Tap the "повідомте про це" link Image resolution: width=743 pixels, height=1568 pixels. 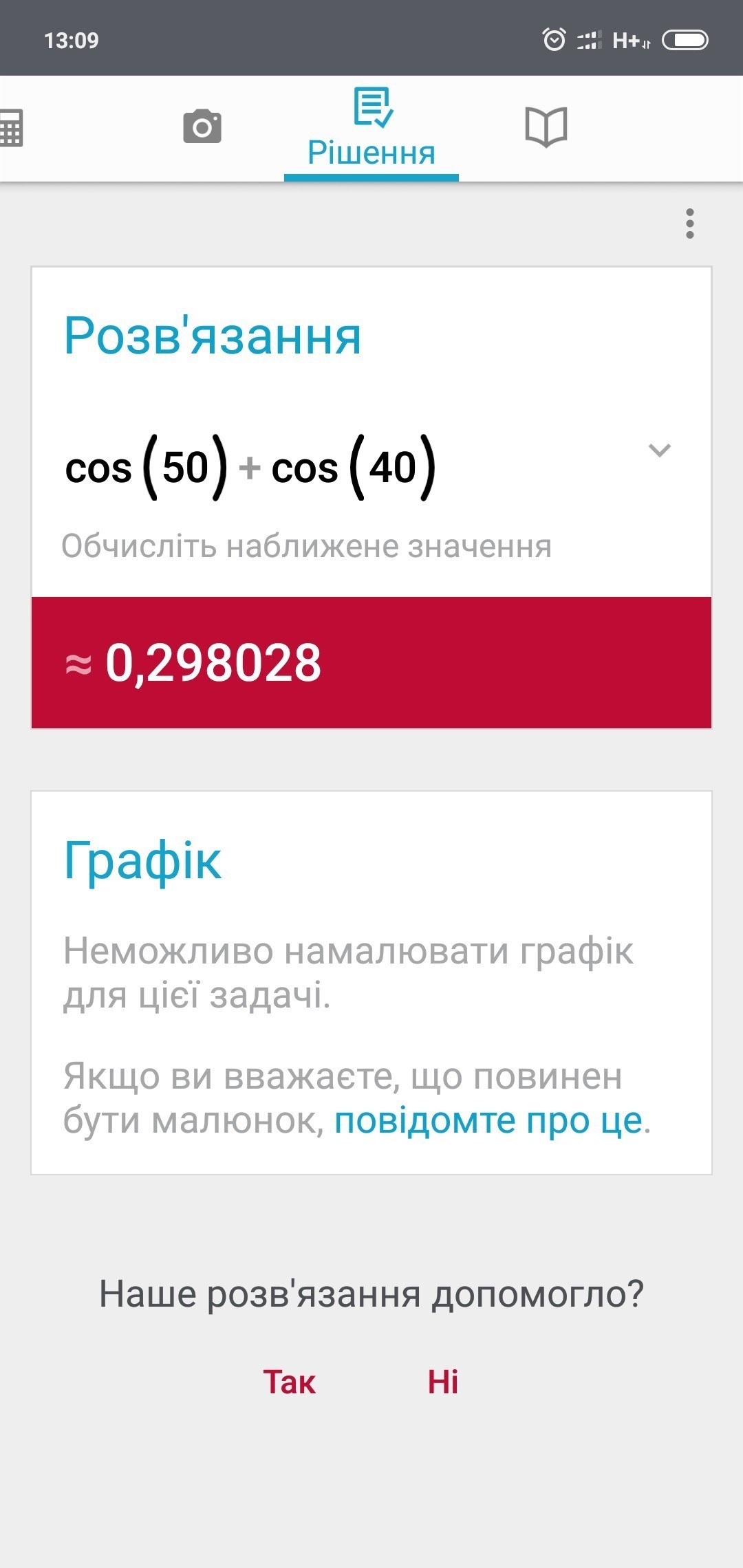click(x=488, y=1120)
